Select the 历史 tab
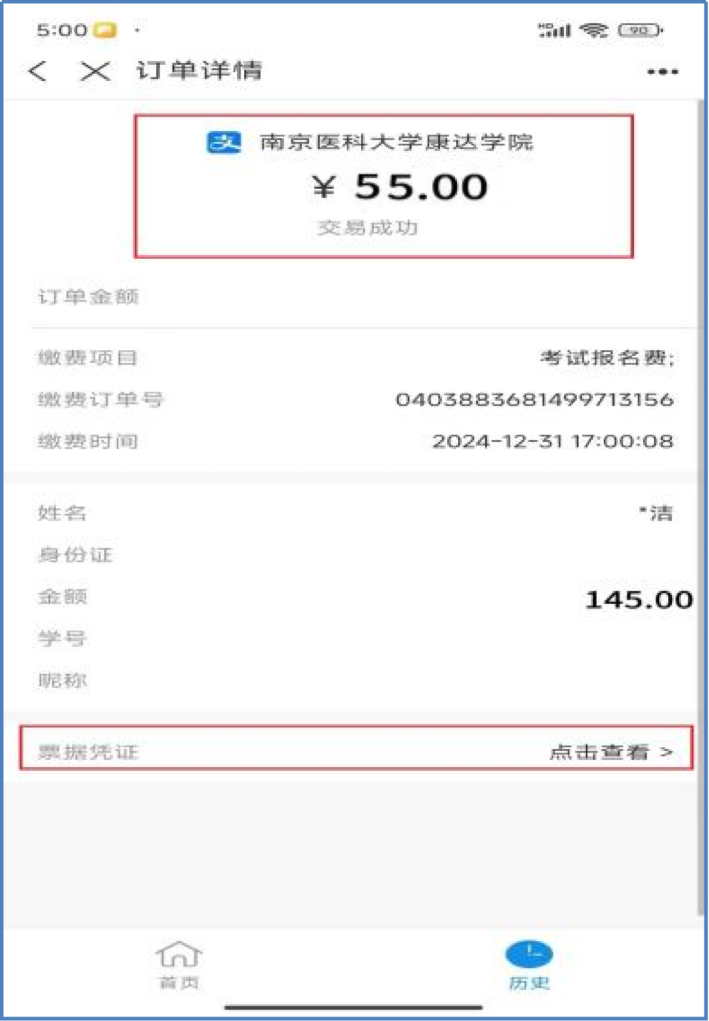 pos(529,965)
